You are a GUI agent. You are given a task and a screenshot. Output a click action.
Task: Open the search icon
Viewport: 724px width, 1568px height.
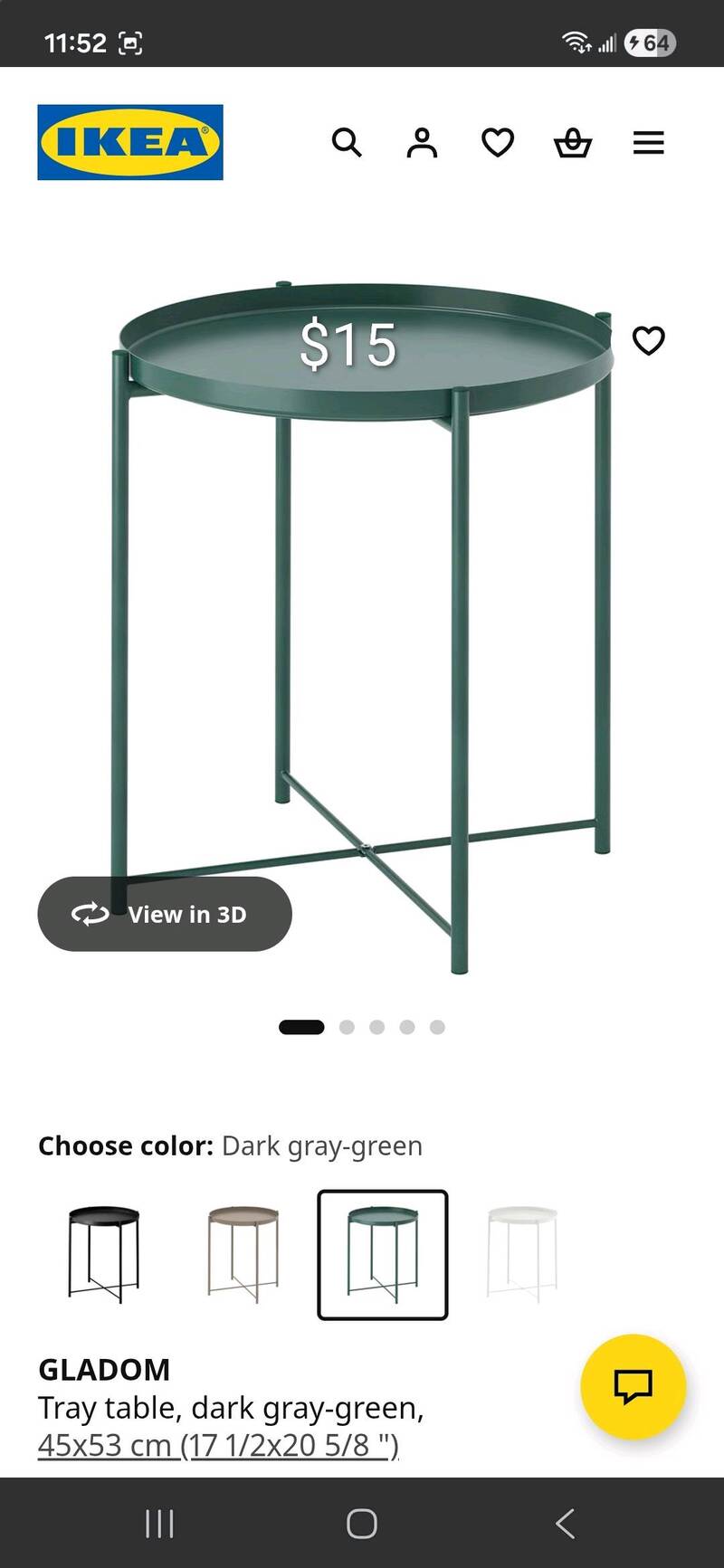click(x=348, y=142)
